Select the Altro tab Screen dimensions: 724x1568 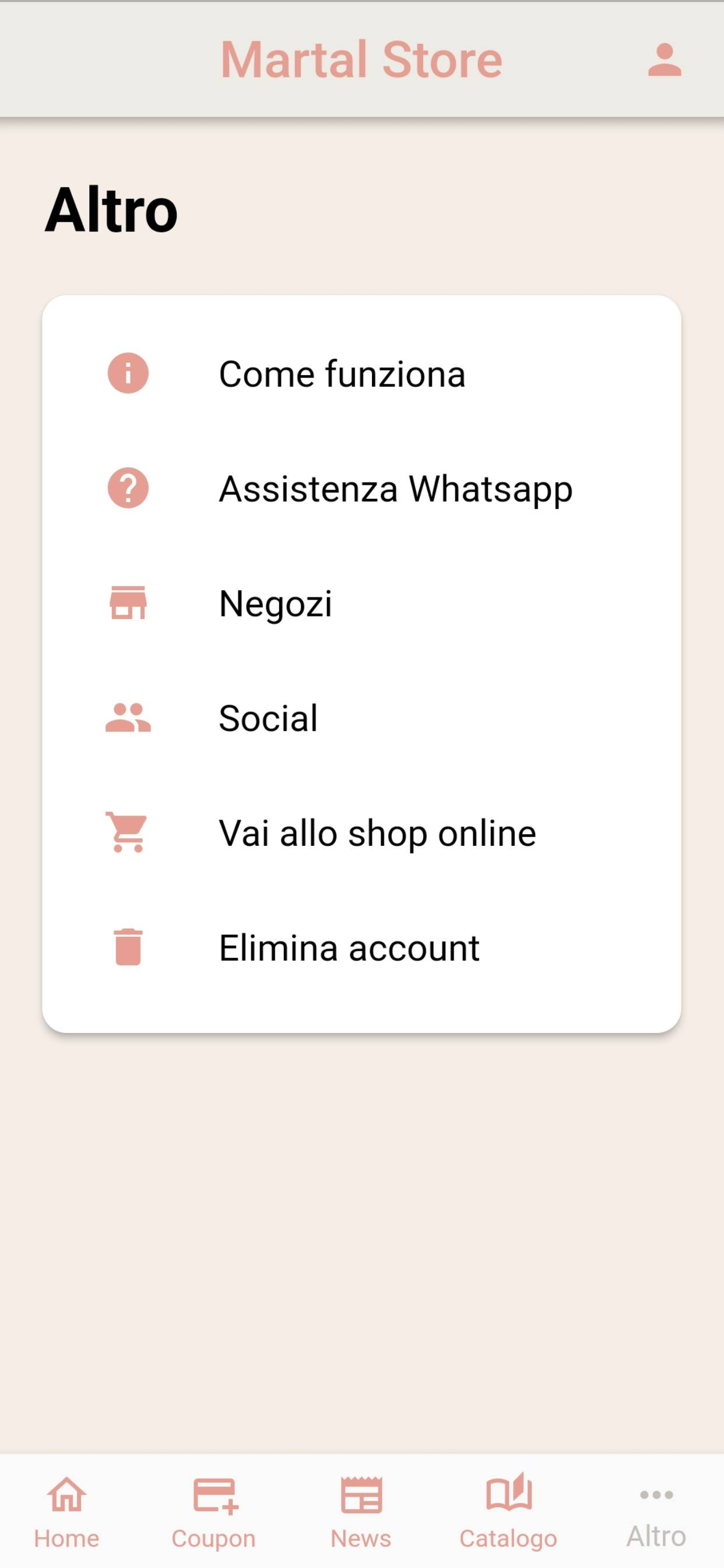[656, 1511]
